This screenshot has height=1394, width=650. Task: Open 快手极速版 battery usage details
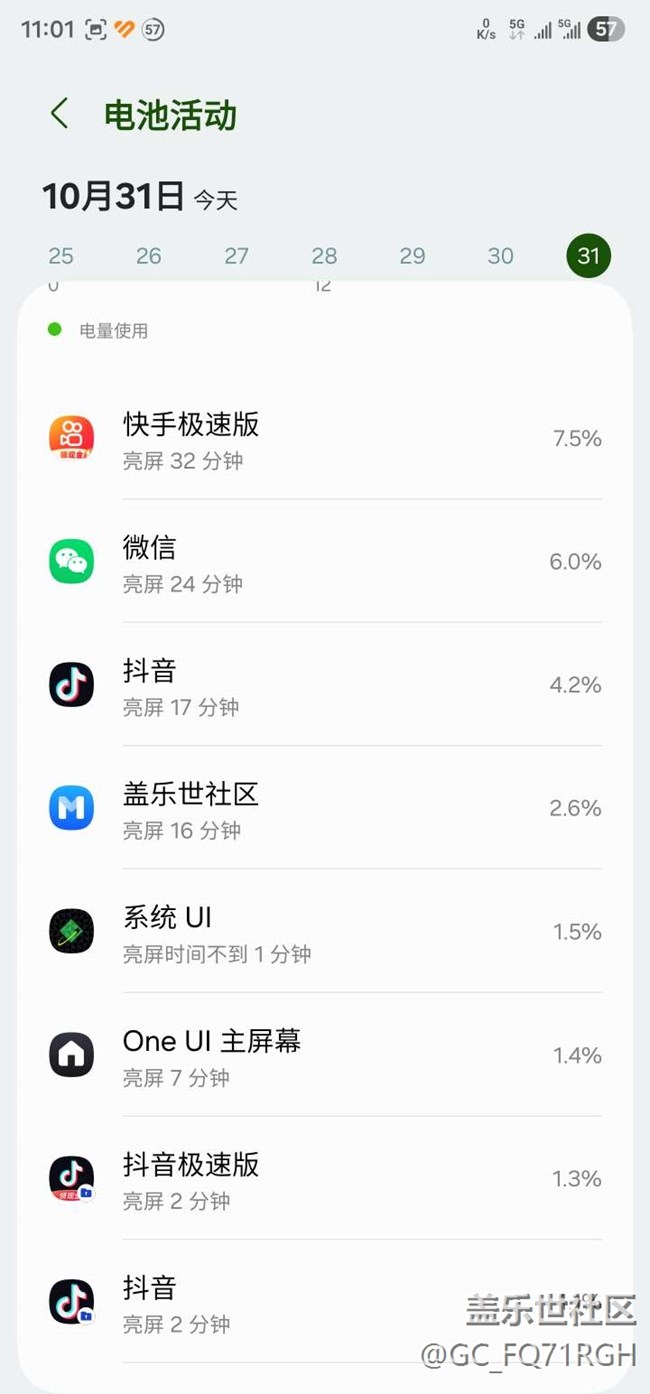(x=325, y=439)
